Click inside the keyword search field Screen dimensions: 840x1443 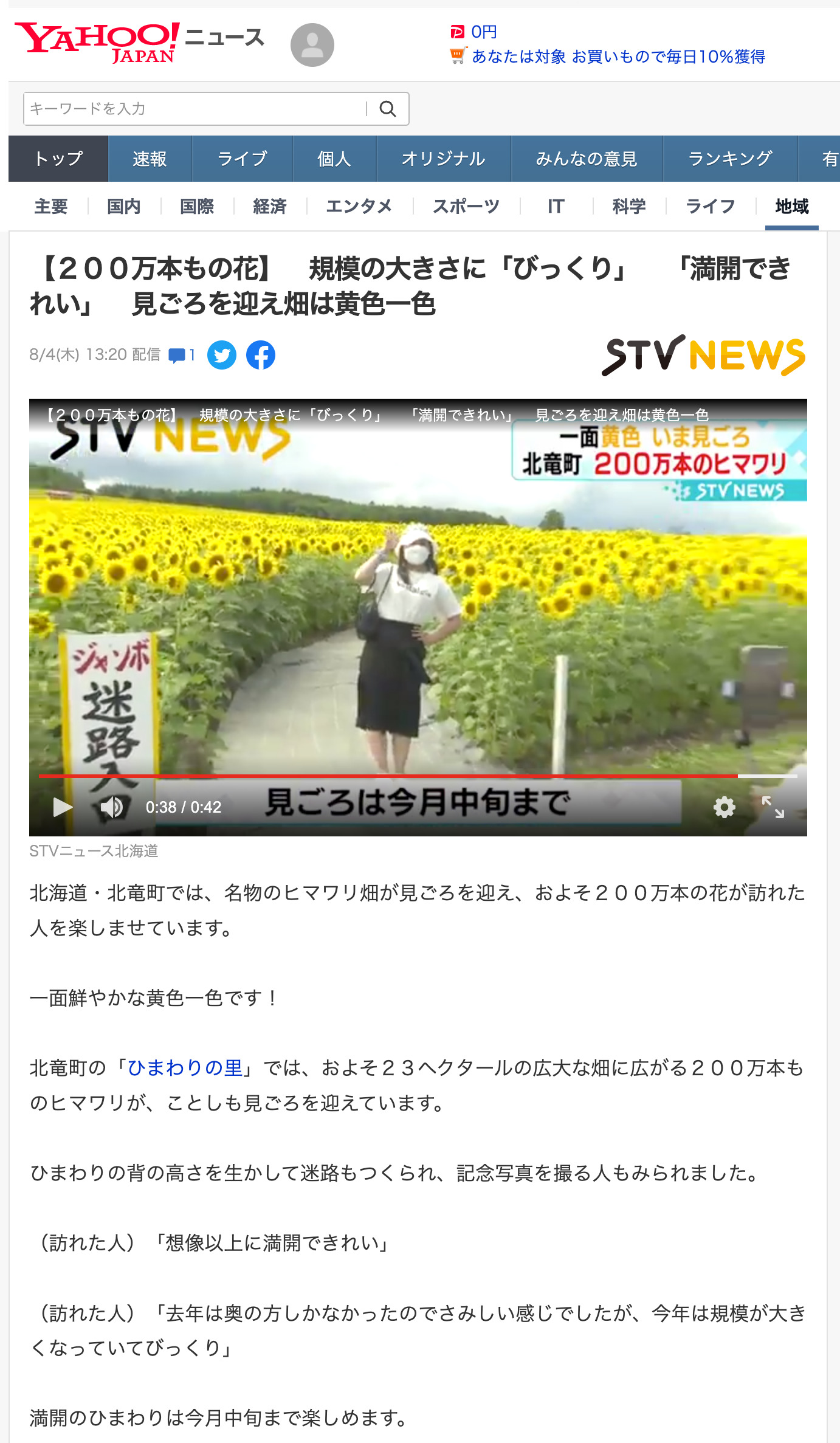coord(182,109)
